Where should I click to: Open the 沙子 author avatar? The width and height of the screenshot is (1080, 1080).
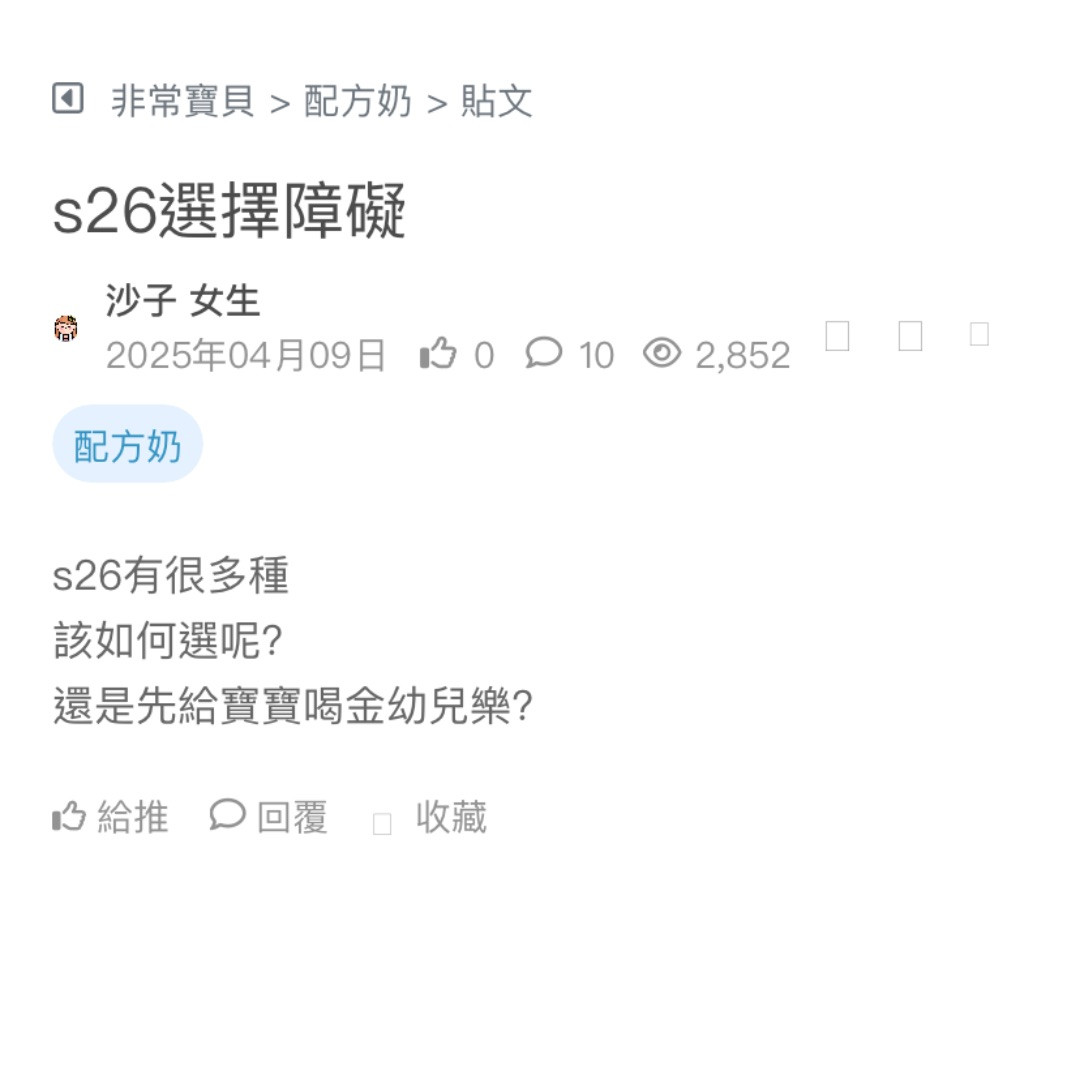pyautogui.click(x=66, y=328)
